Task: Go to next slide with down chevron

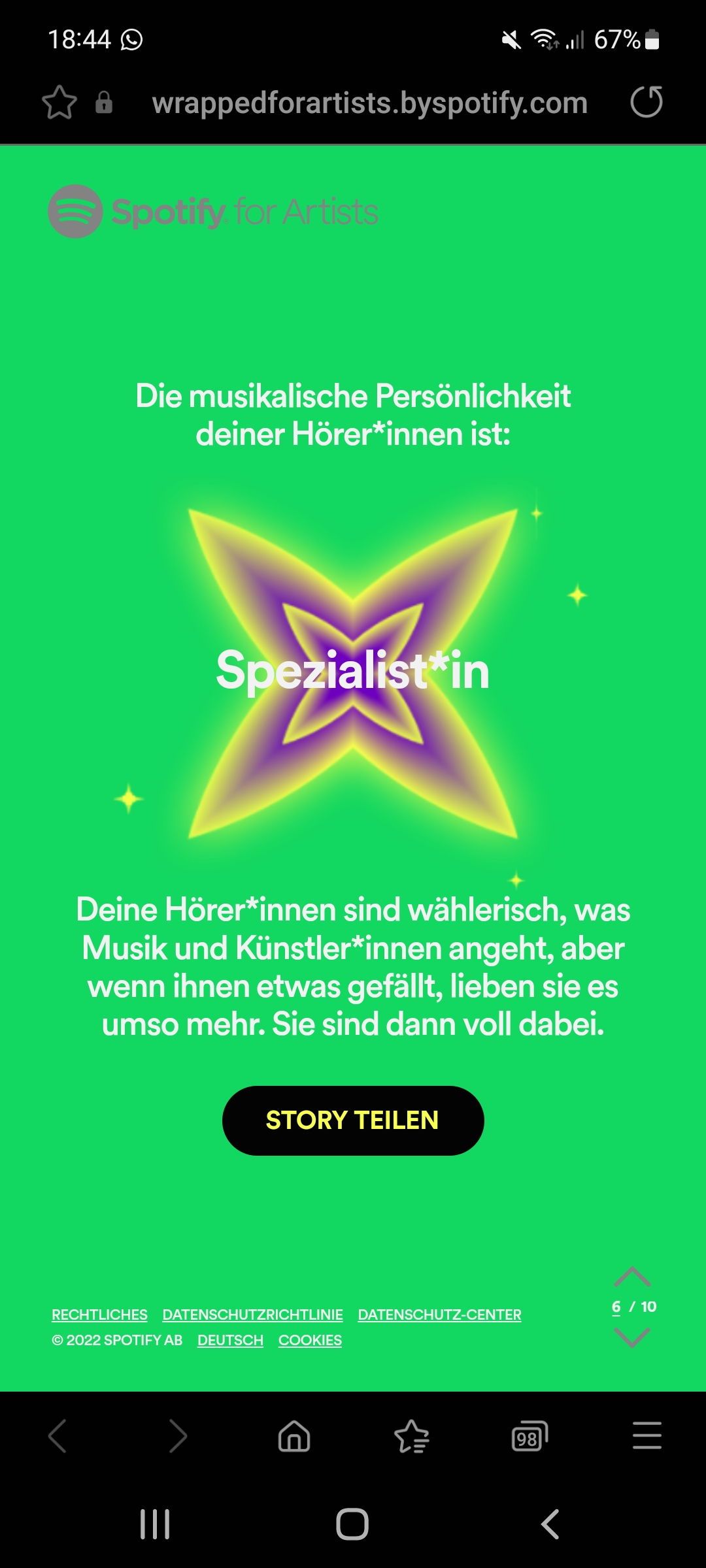Action: (x=632, y=1337)
